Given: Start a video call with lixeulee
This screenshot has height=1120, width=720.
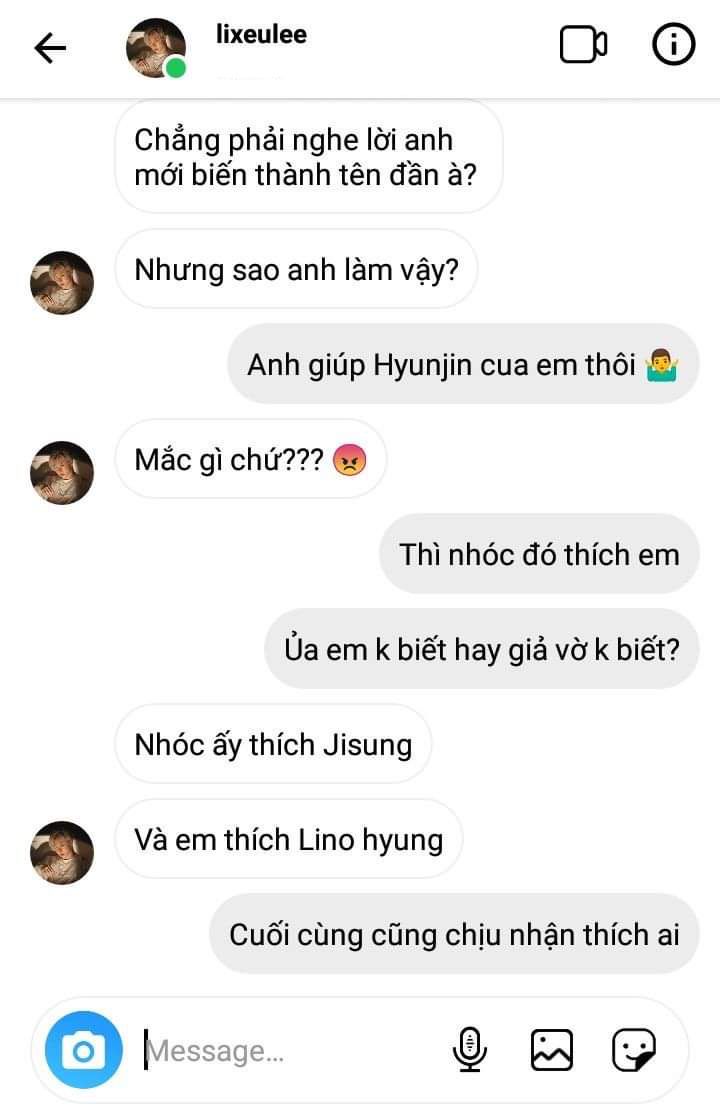Looking at the screenshot, I should click(583, 46).
